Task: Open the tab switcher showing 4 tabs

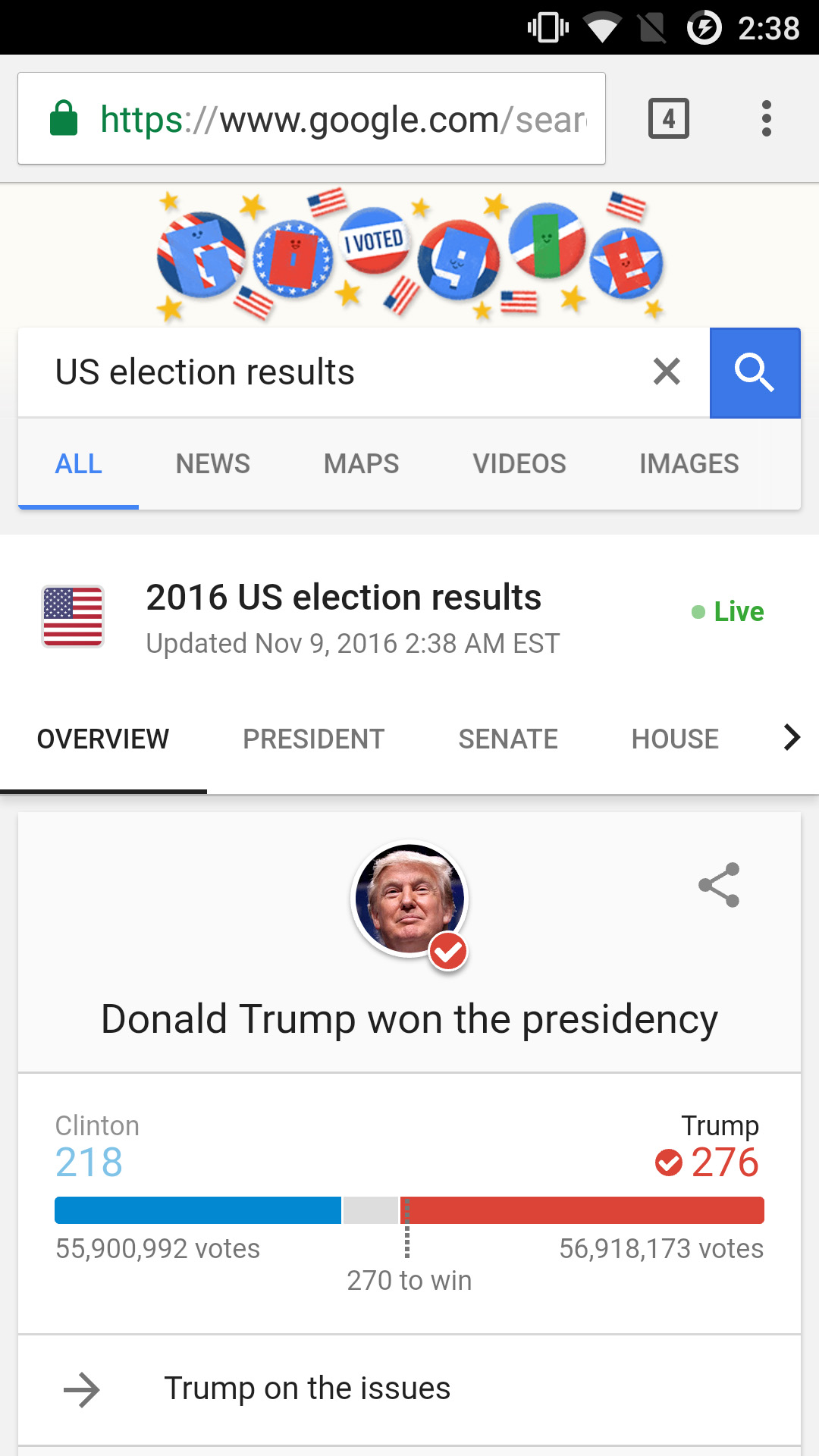Action: tap(668, 119)
